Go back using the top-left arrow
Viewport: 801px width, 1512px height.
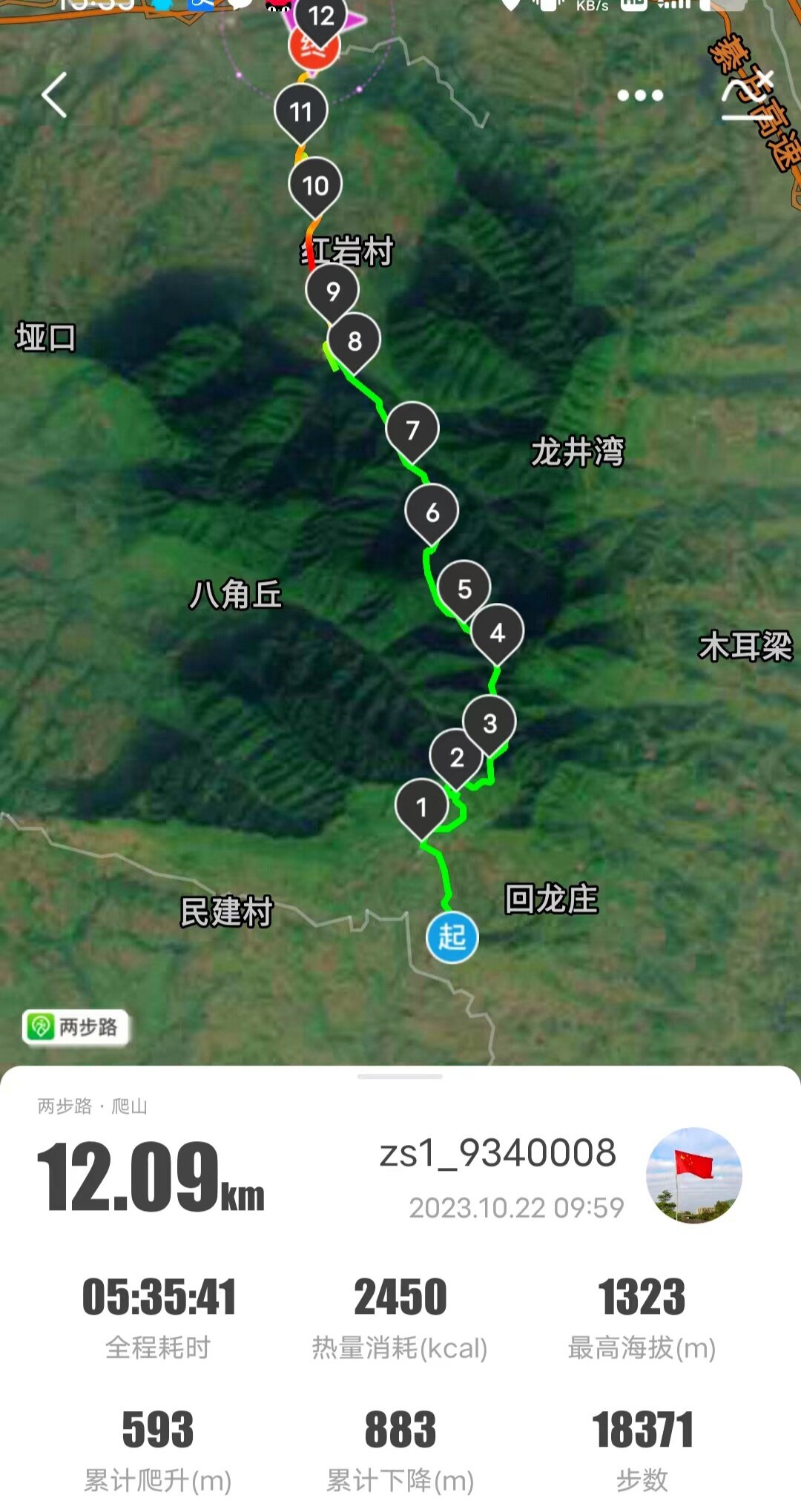click(x=55, y=95)
